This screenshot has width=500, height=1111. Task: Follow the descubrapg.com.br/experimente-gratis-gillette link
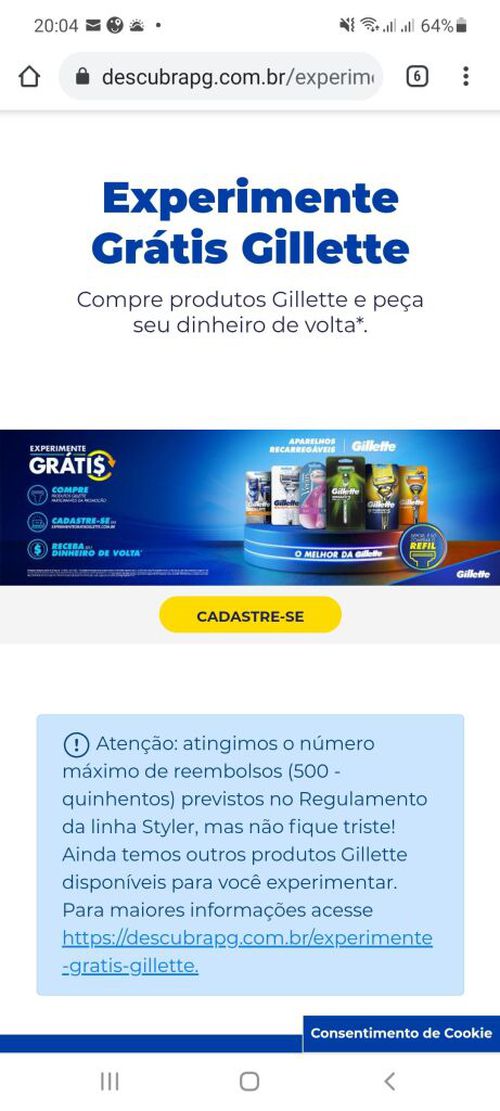coord(247,952)
